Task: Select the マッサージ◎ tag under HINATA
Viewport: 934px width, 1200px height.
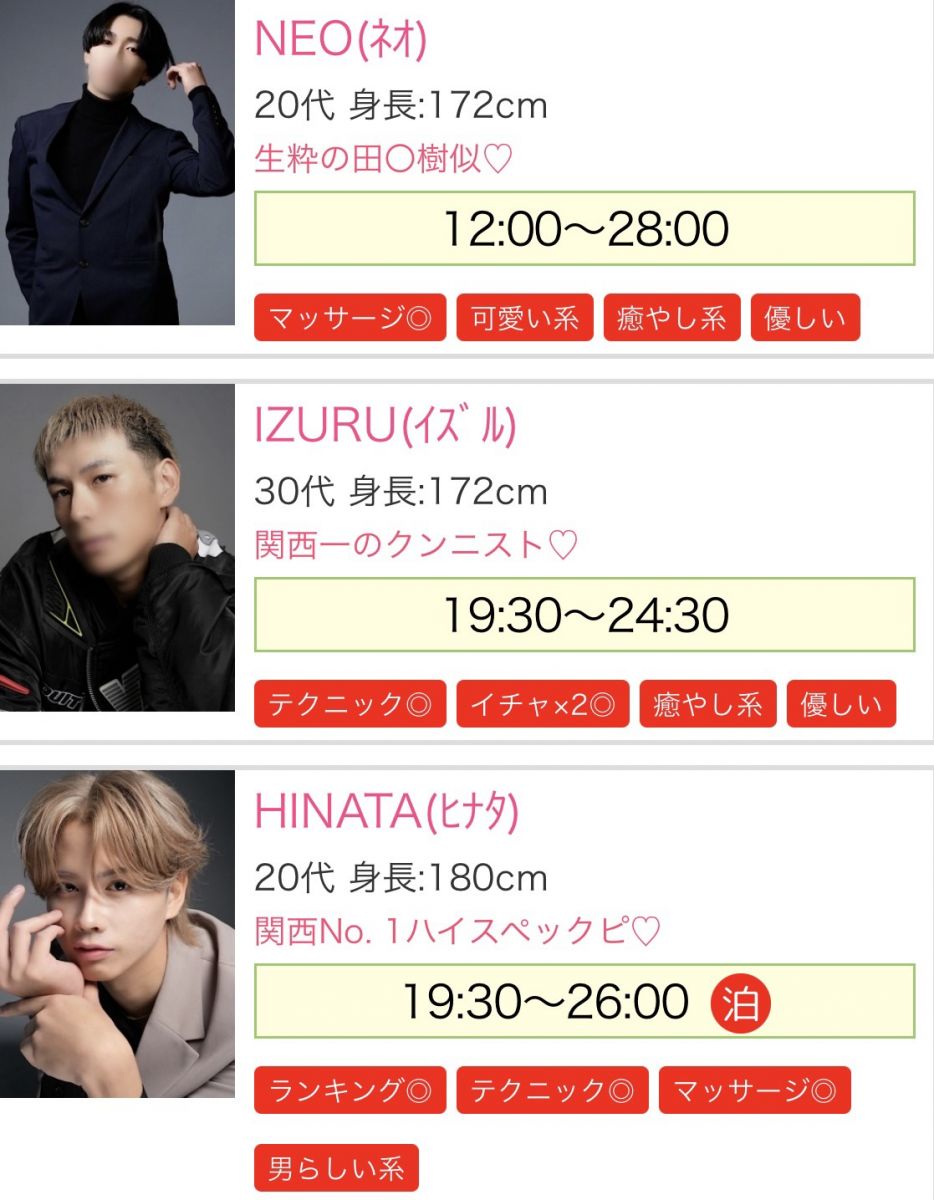Action: [x=754, y=1090]
